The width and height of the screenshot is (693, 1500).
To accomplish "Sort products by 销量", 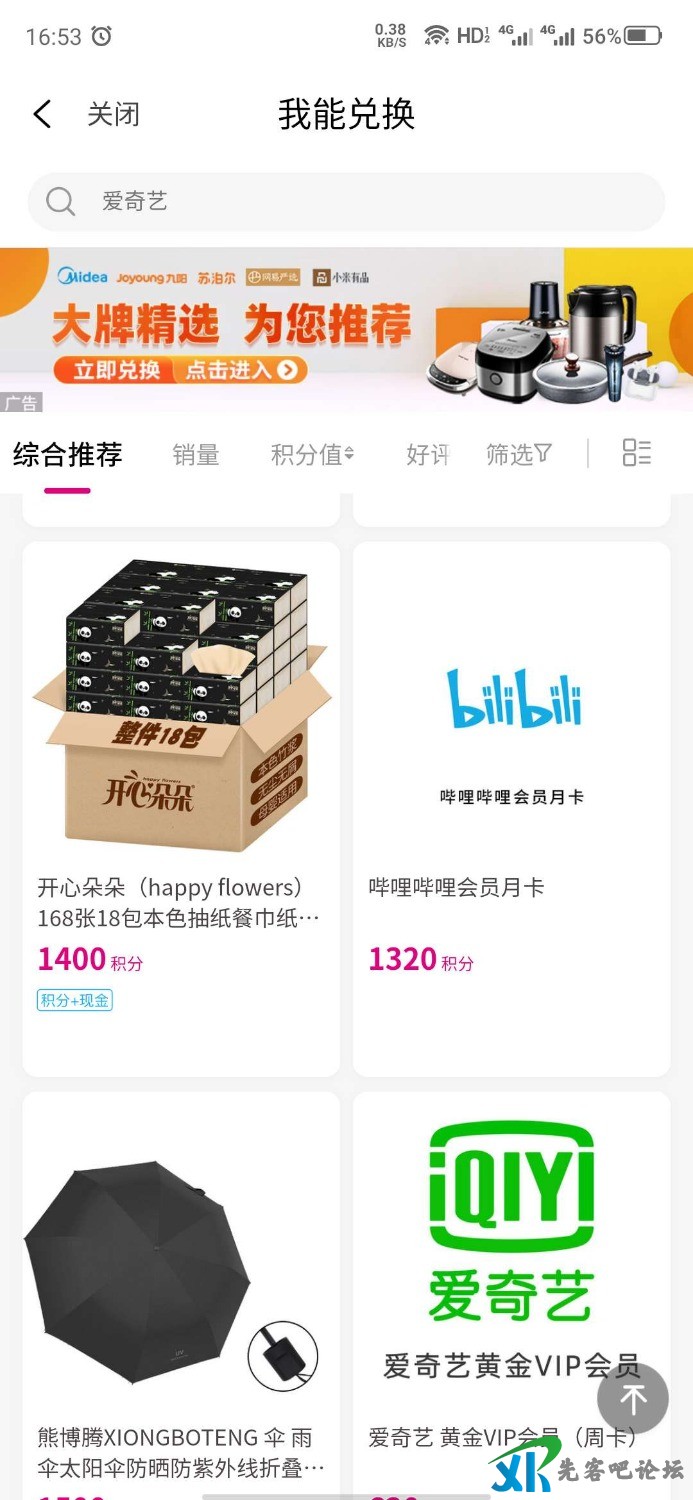I will point(196,455).
